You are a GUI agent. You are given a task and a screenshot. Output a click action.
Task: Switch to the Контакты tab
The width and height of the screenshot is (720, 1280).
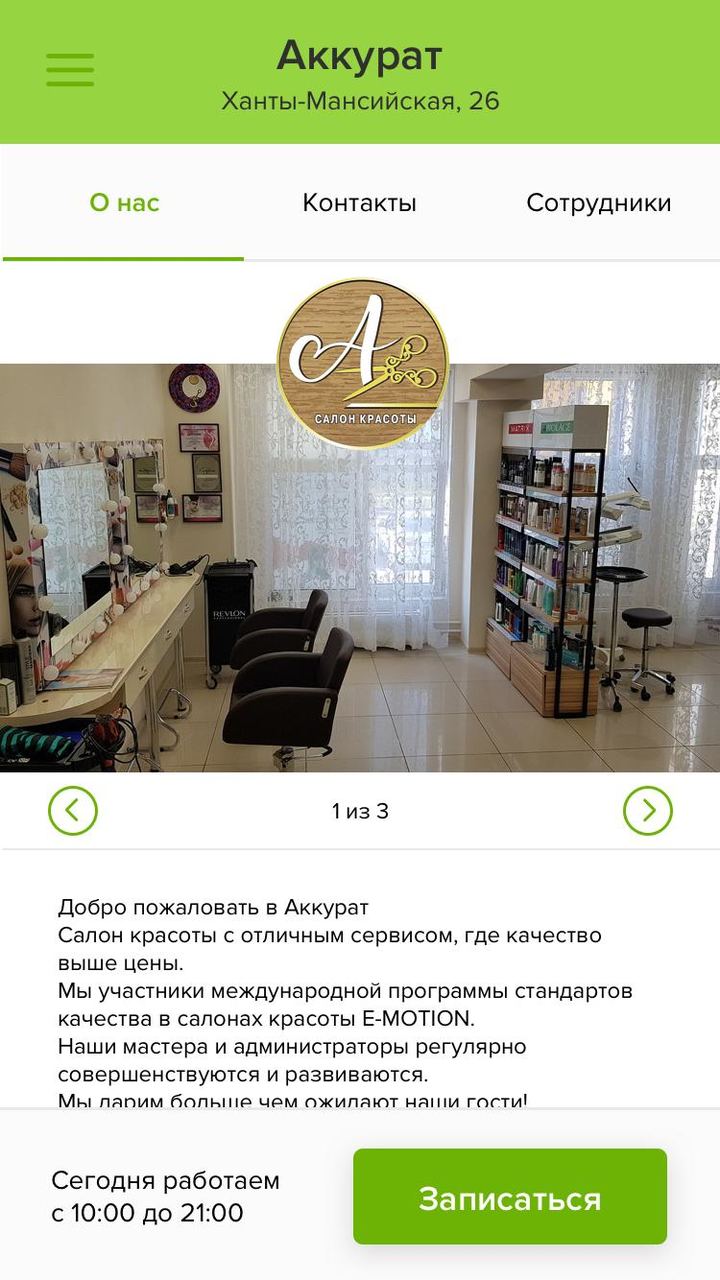362,202
